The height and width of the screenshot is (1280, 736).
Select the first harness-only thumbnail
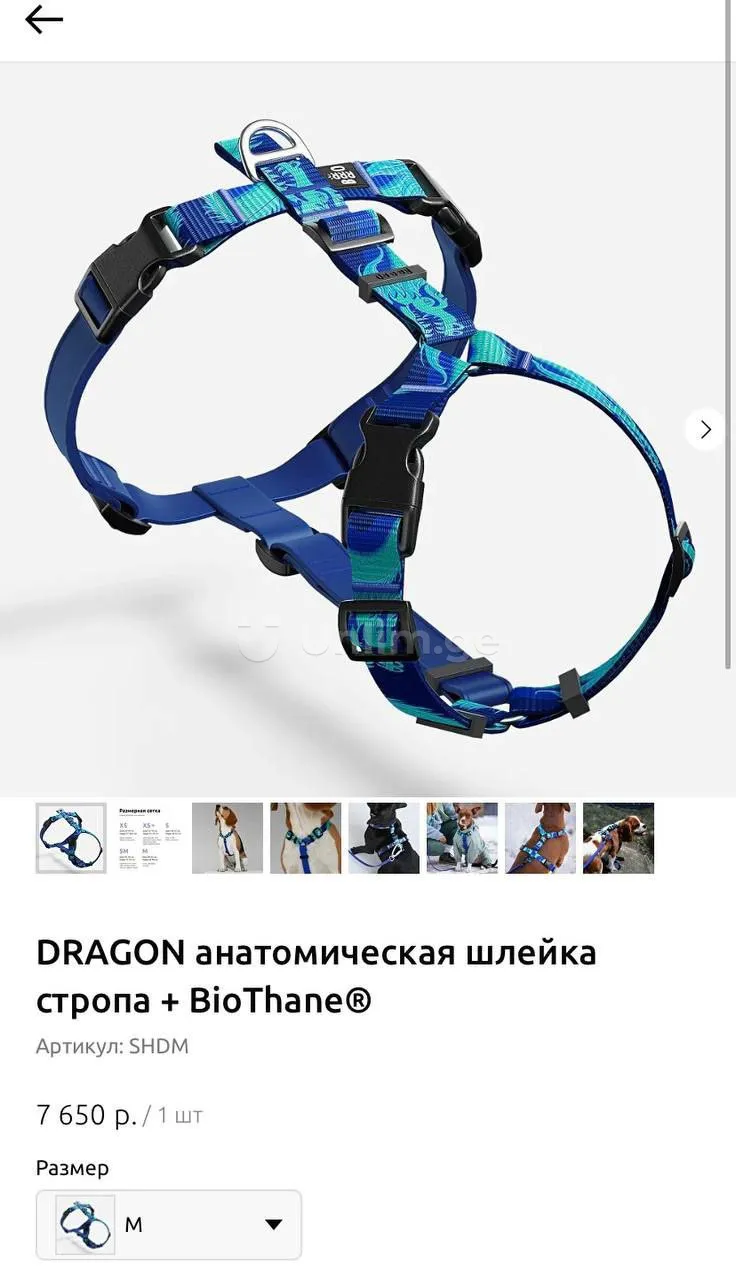[71, 838]
